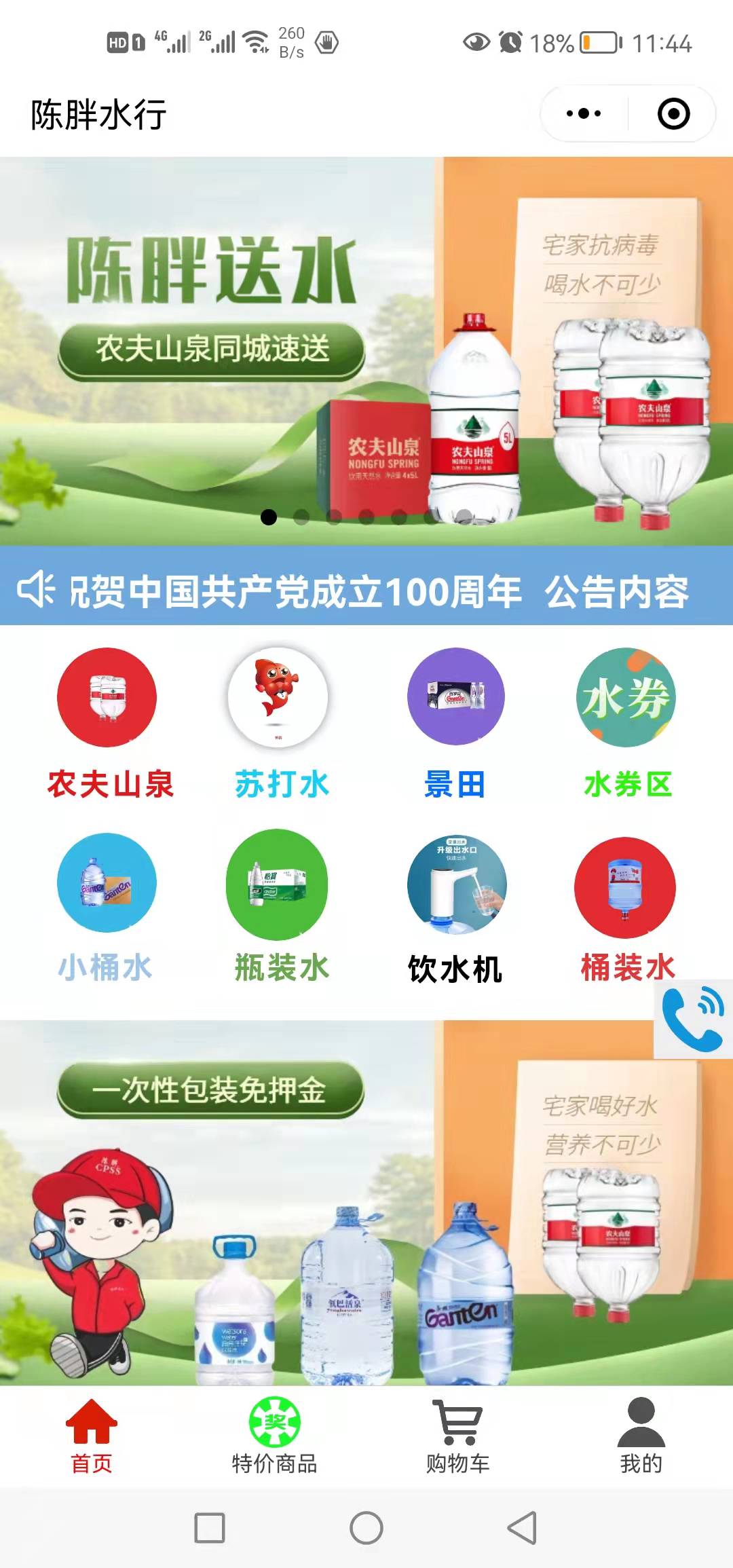Go to 水券区 coupon section
The image size is (733, 1568).
pos(626,722)
